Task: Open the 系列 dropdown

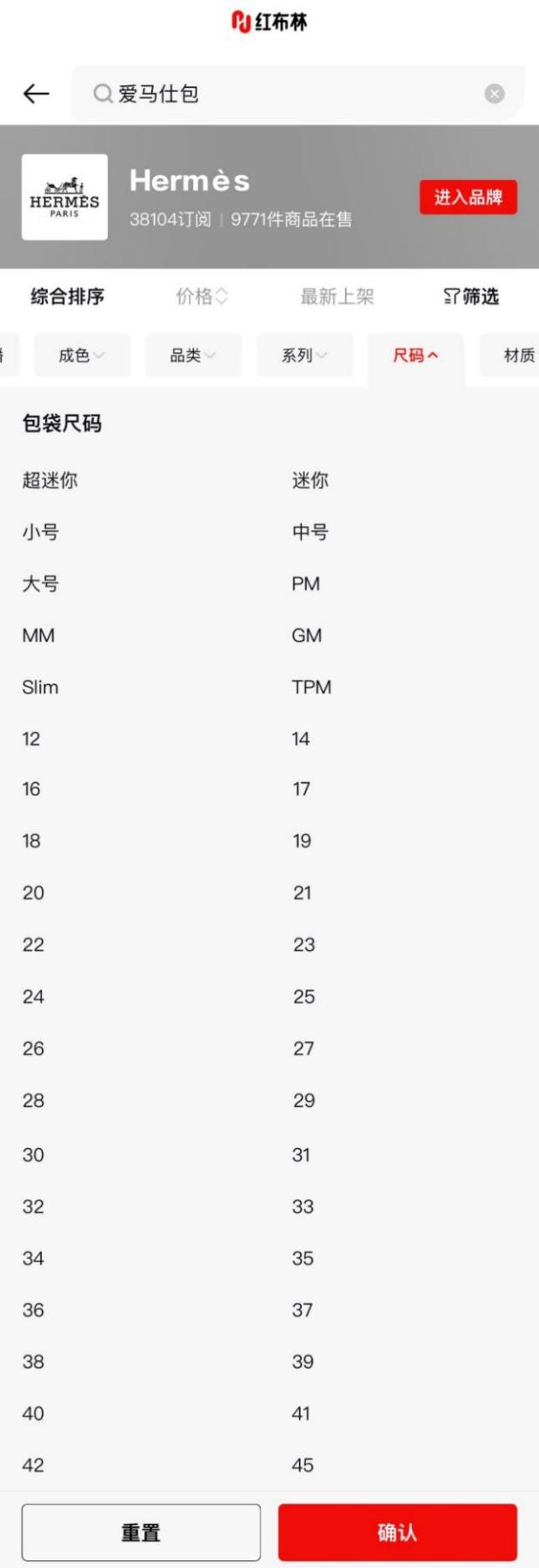Action: (x=304, y=355)
